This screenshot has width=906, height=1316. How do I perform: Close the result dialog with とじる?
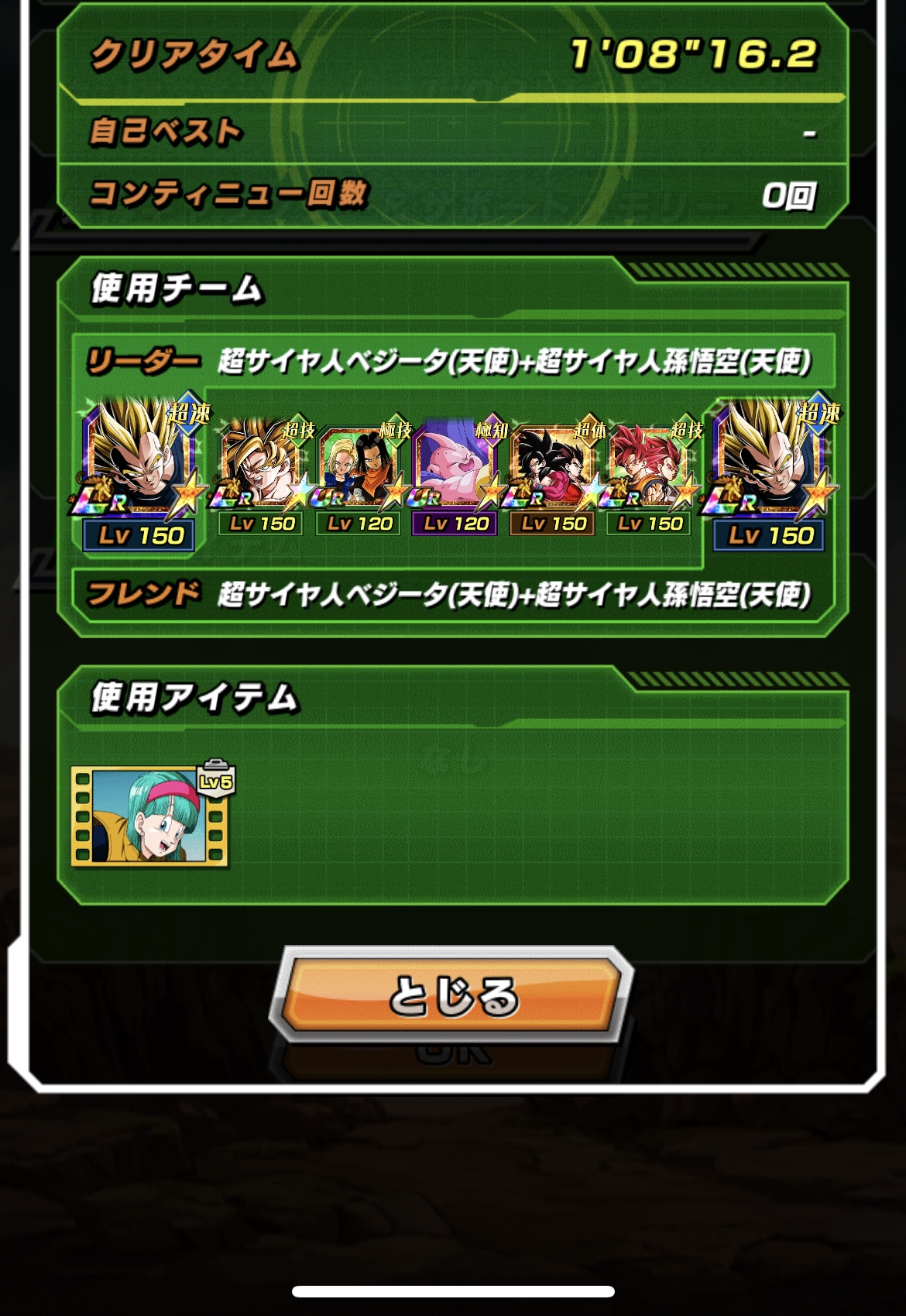pyautogui.click(x=452, y=995)
